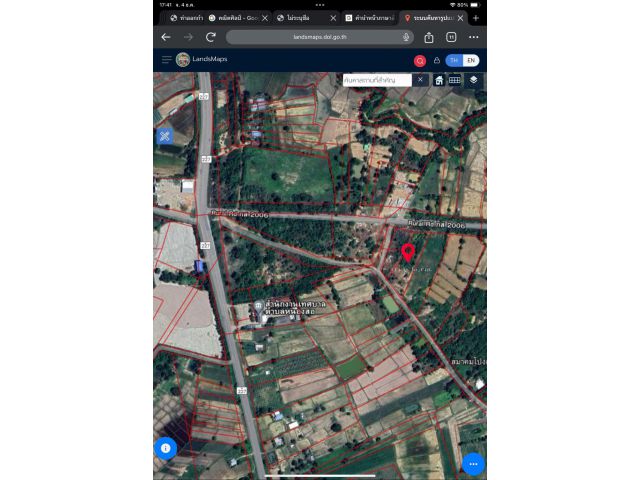The height and width of the screenshot is (480, 640).
Task: Open the measuring tool on the map
Action: (x=164, y=136)
